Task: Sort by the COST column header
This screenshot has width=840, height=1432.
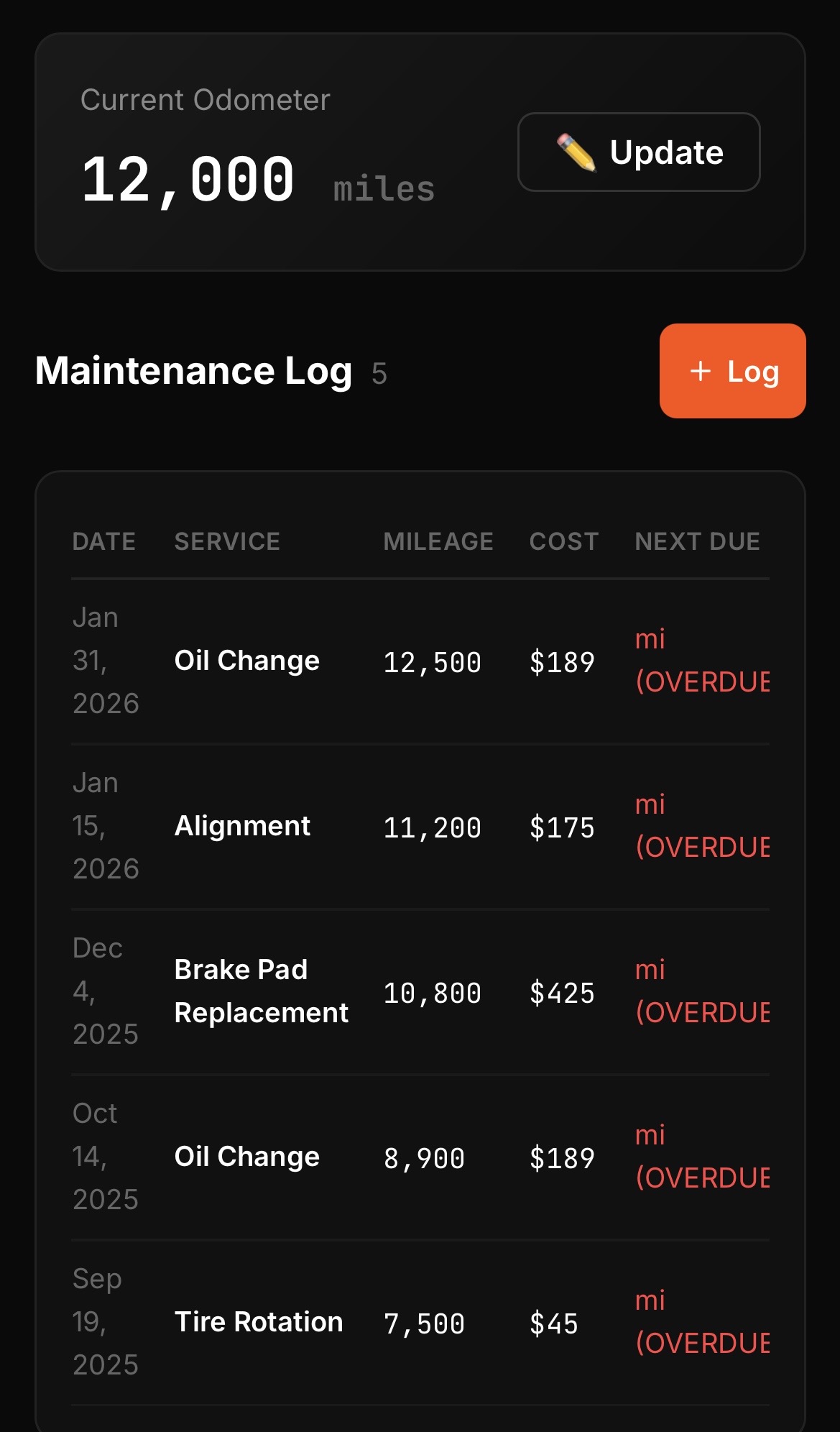Action: tap(563, 541)
